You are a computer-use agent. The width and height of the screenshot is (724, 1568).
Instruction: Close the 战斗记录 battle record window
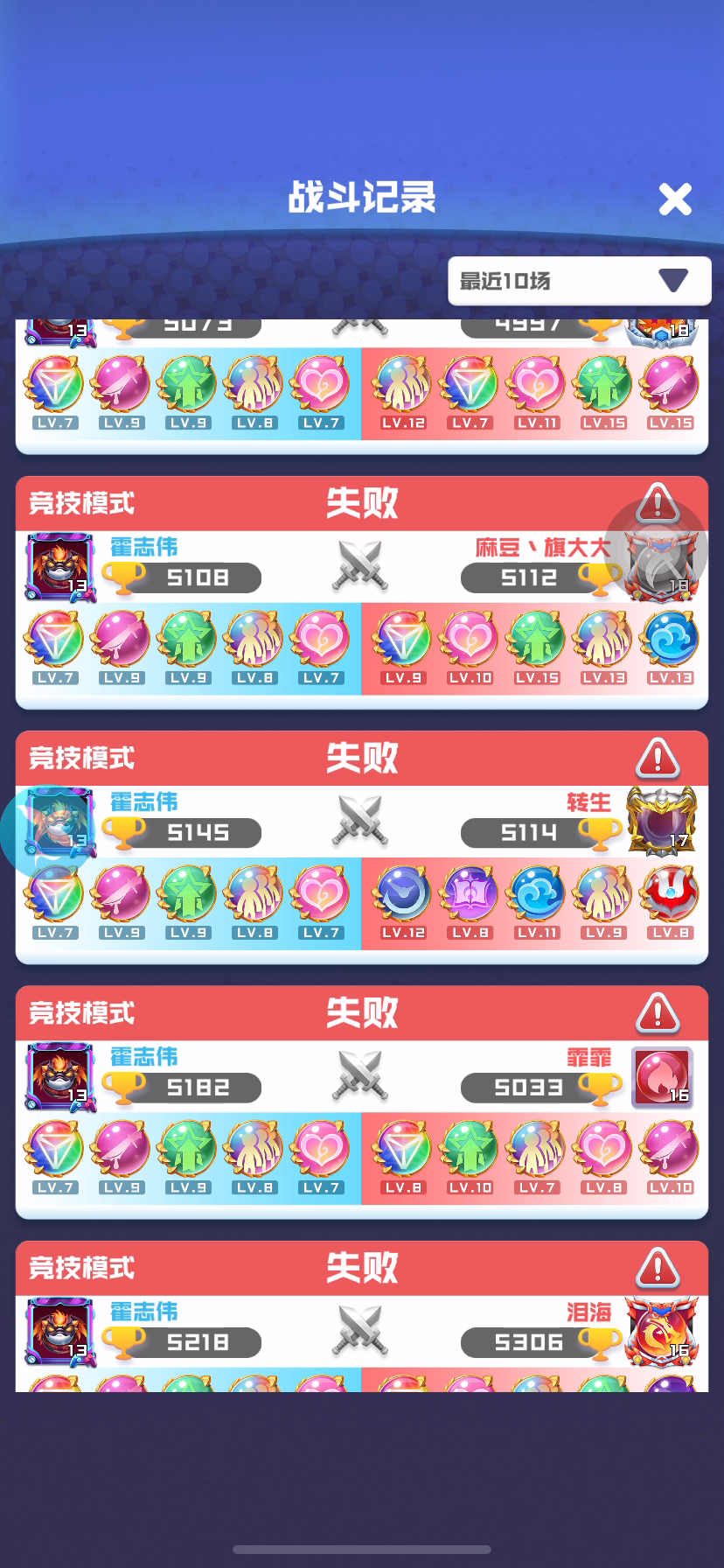(675, 199)
